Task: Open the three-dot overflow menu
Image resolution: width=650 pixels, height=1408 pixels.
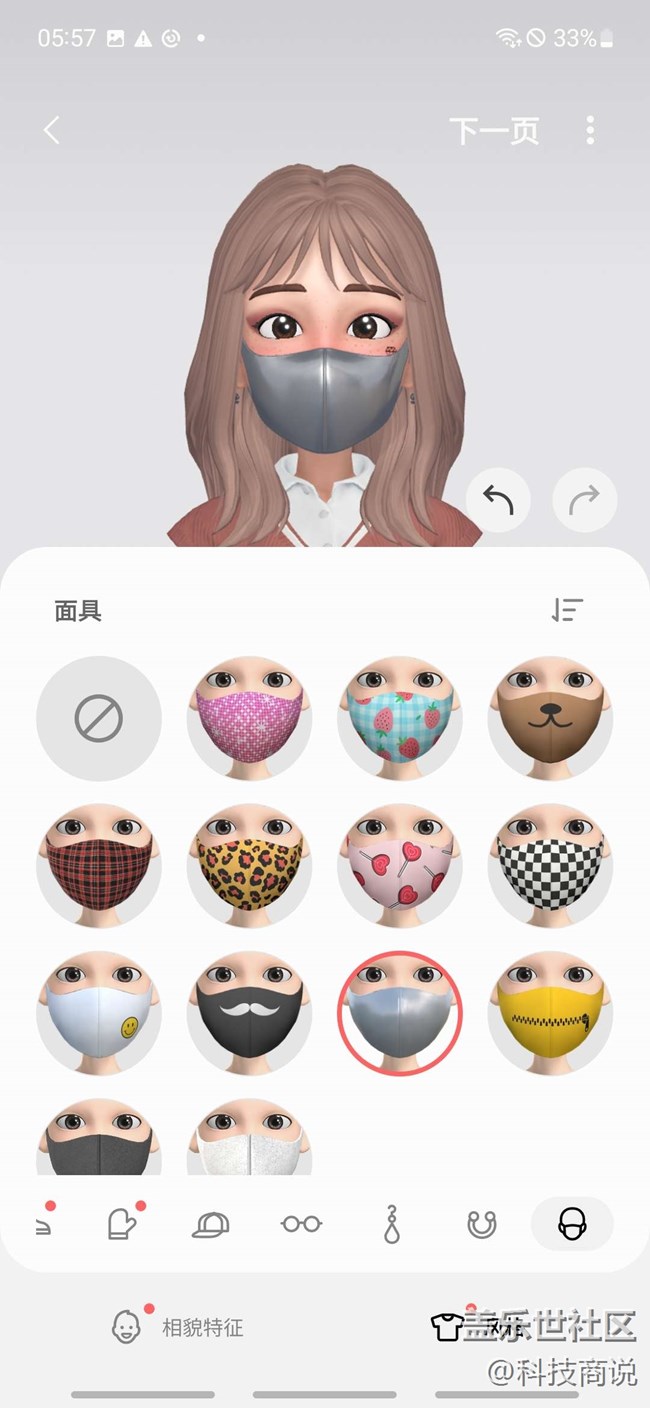Action: (x=590, y=130)
